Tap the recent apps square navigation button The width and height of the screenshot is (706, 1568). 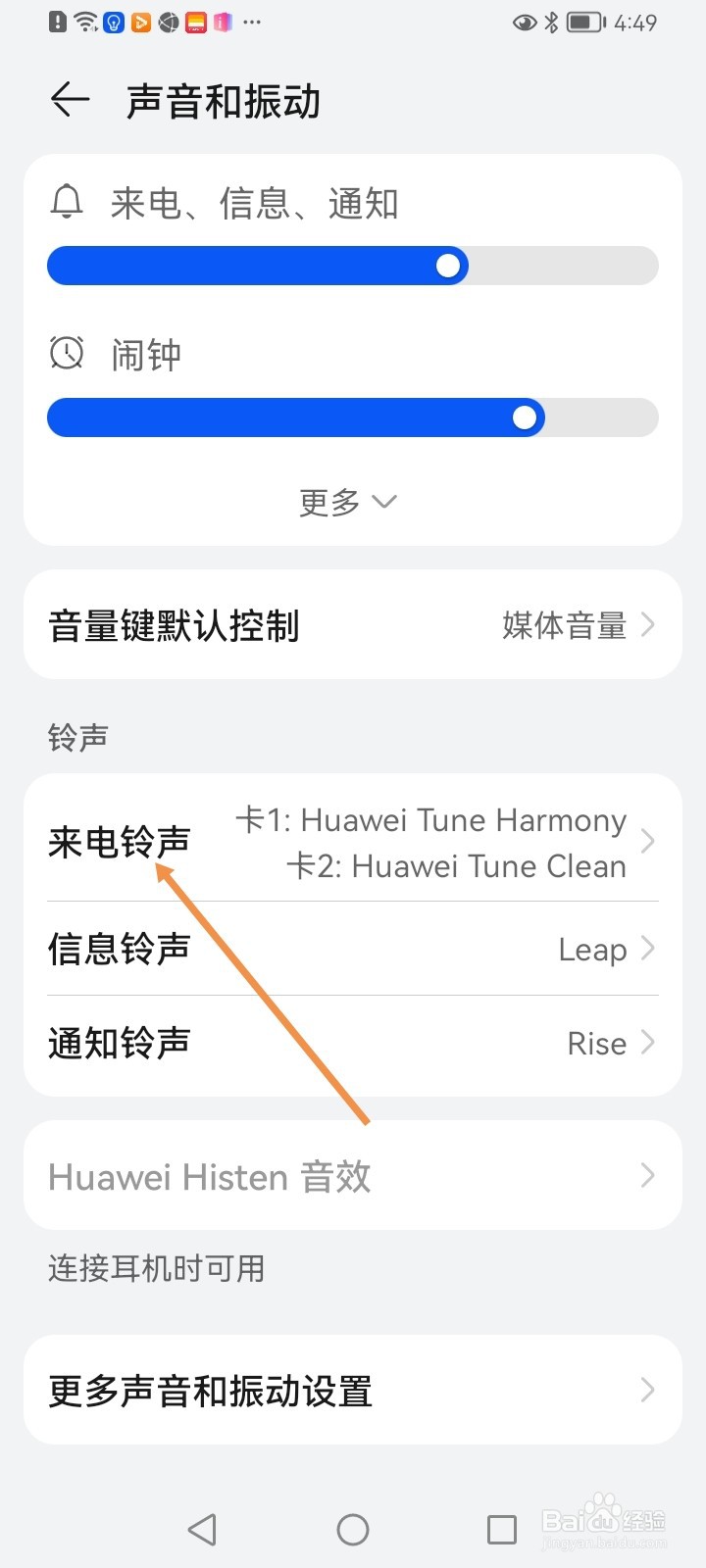tap(502, 1528)
